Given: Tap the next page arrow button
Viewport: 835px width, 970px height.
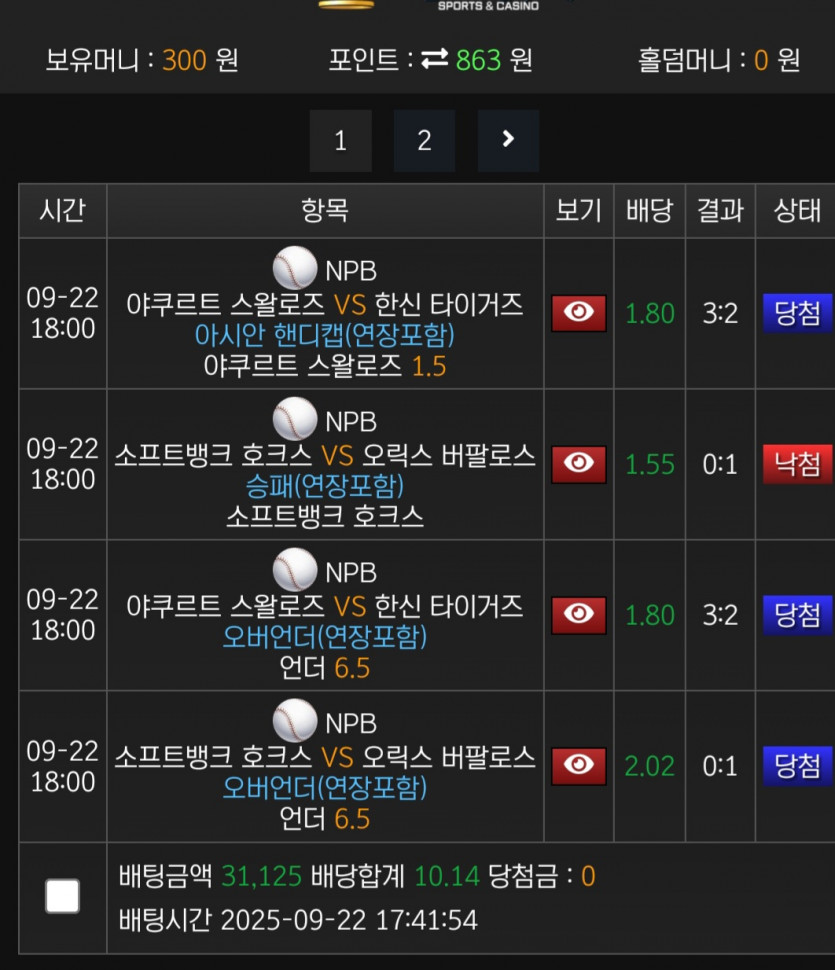Looking at the screenshot, I should click(x=508, y=141).
